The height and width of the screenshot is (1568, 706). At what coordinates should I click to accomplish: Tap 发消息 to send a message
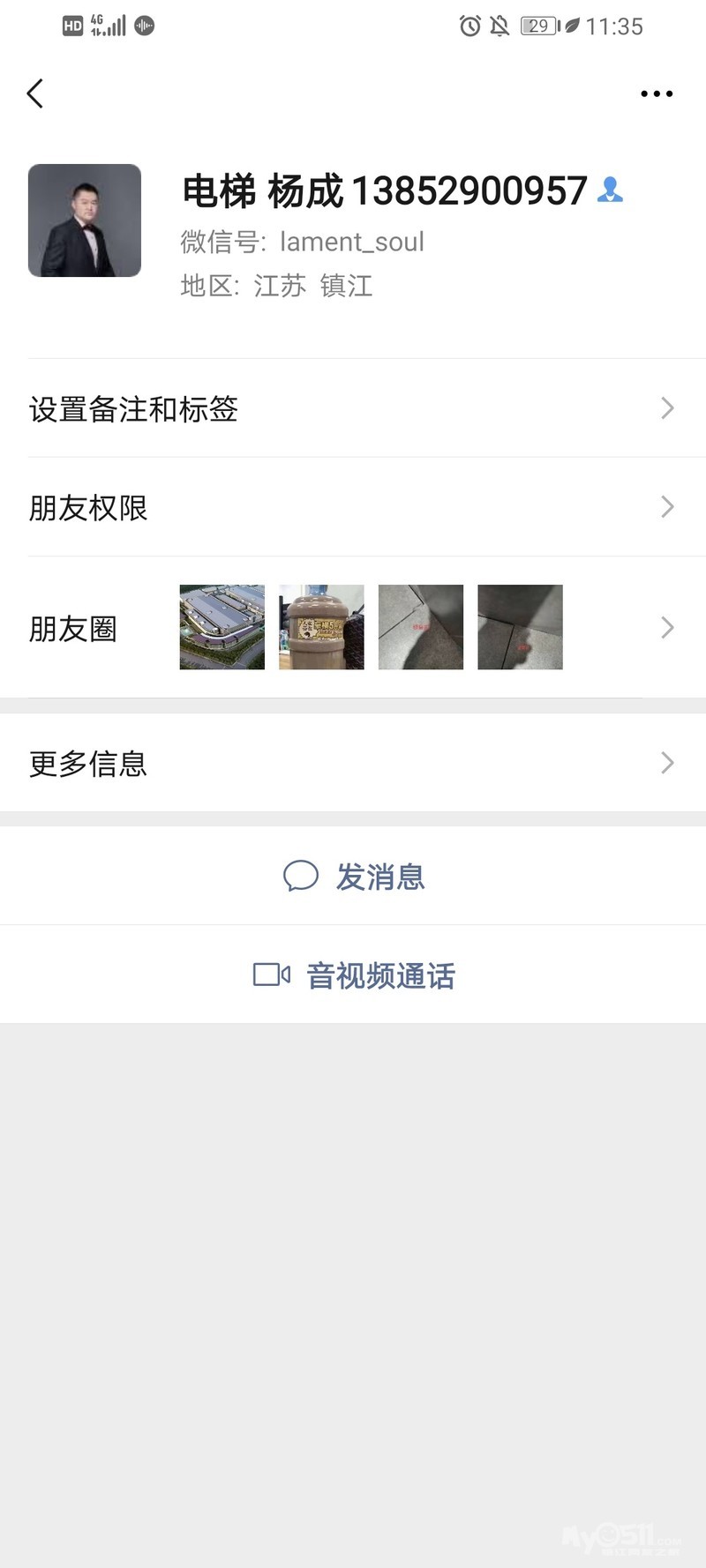pos(355,877)
